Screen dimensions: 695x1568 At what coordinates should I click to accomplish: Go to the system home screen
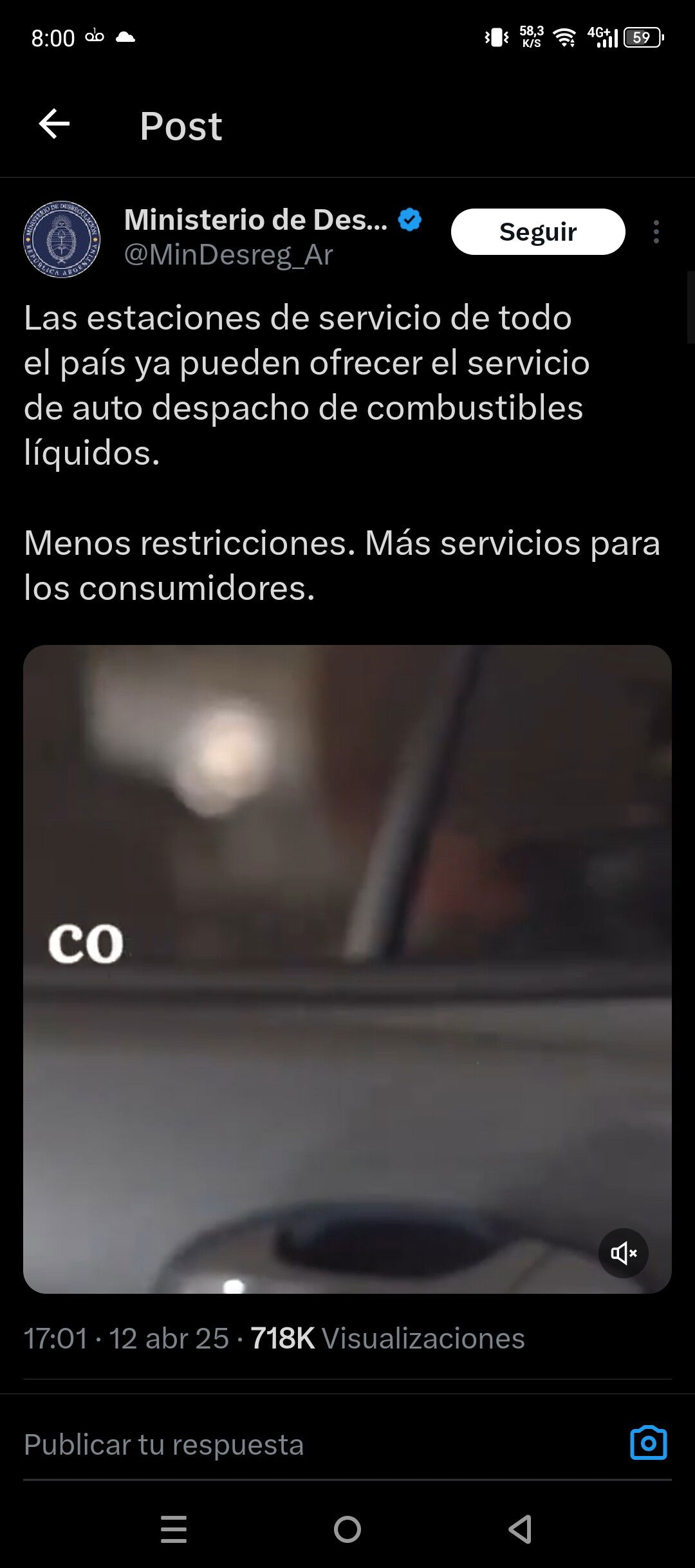click(347, 1529)
